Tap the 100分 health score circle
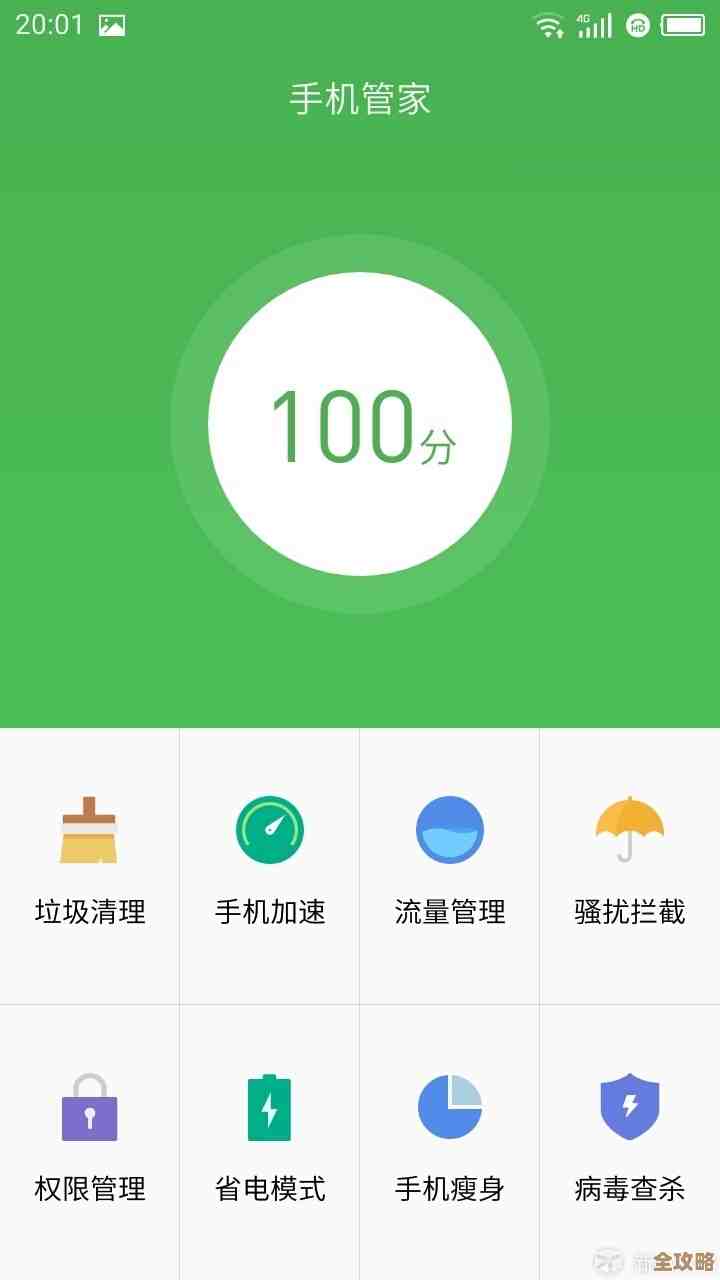The width and height of the screenshot is (720, 1280). pyautogui.click(x=360, y=425)
